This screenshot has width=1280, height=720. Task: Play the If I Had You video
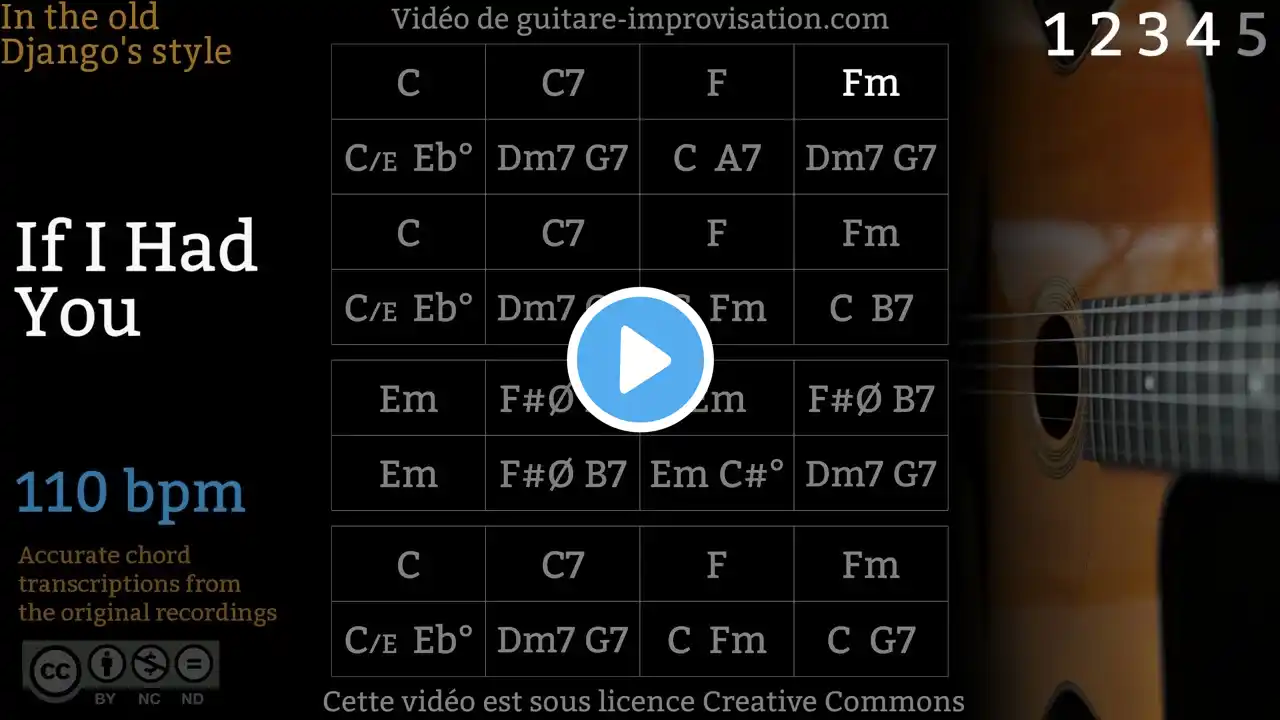point(640,360)
